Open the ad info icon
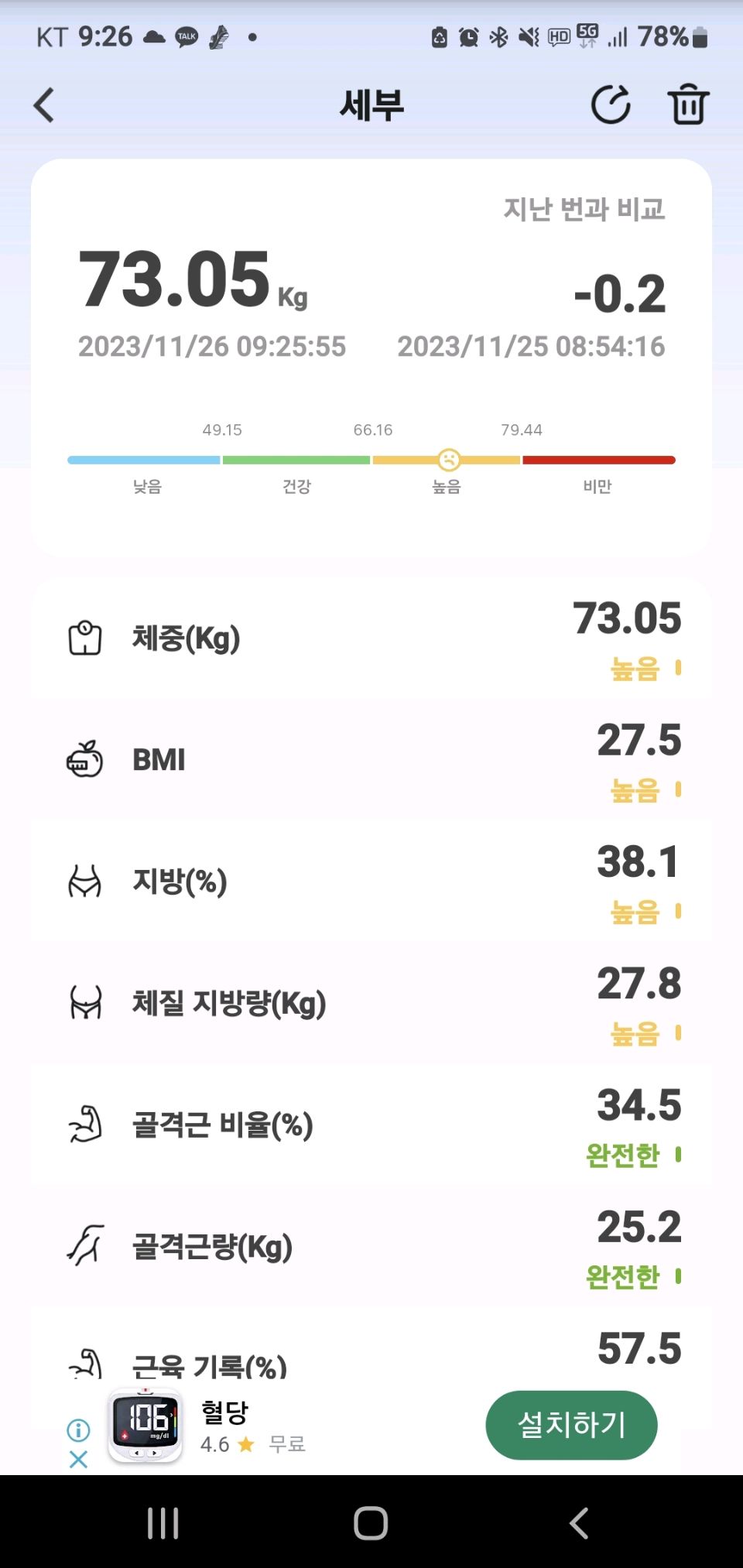The height and width of the screenshot is (1568, 743). click(78, 1429)
